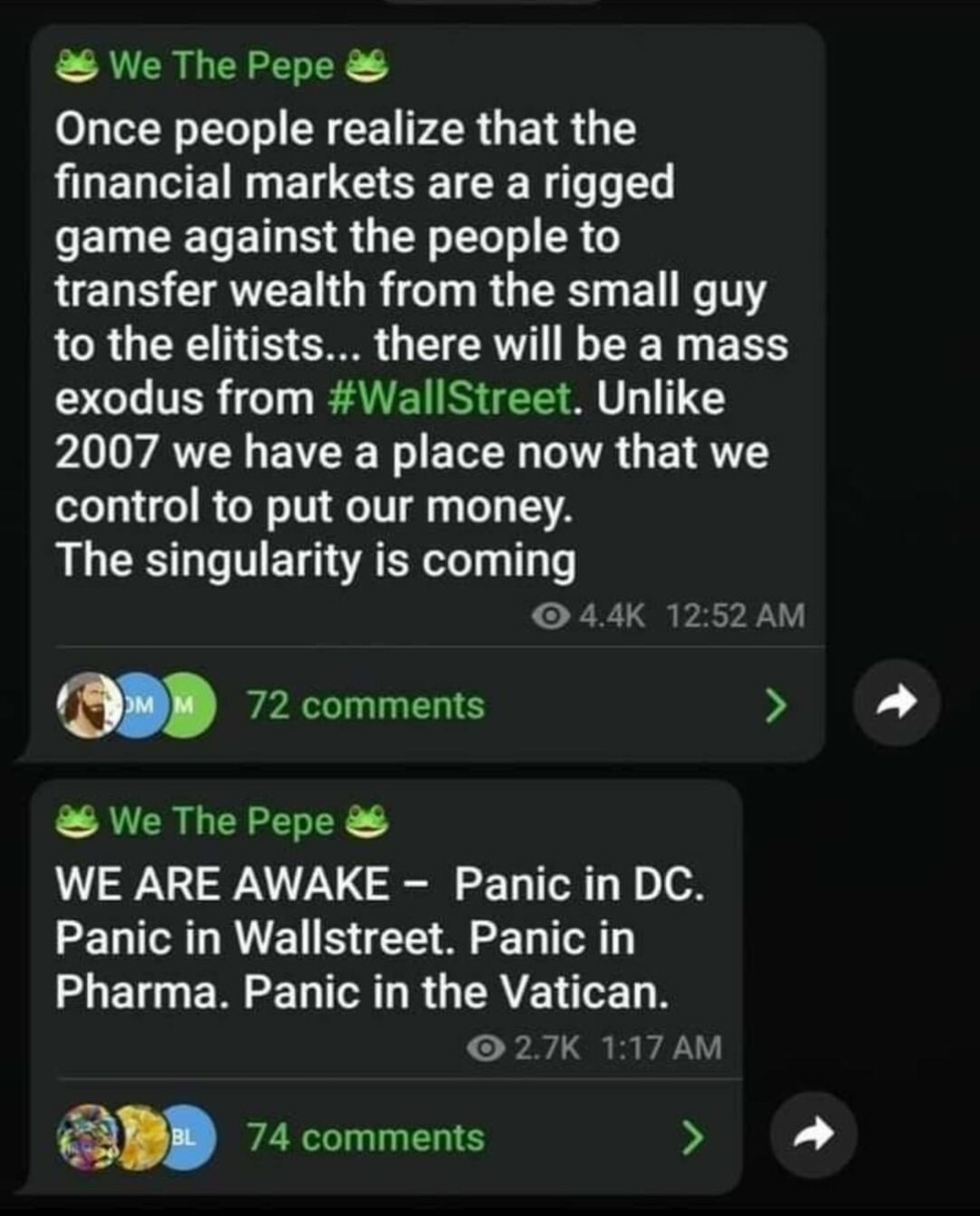Open the #WallStreet hashtag
Image resolution: width=980 pixels, height=1216 pixels.
click(449, 398)
